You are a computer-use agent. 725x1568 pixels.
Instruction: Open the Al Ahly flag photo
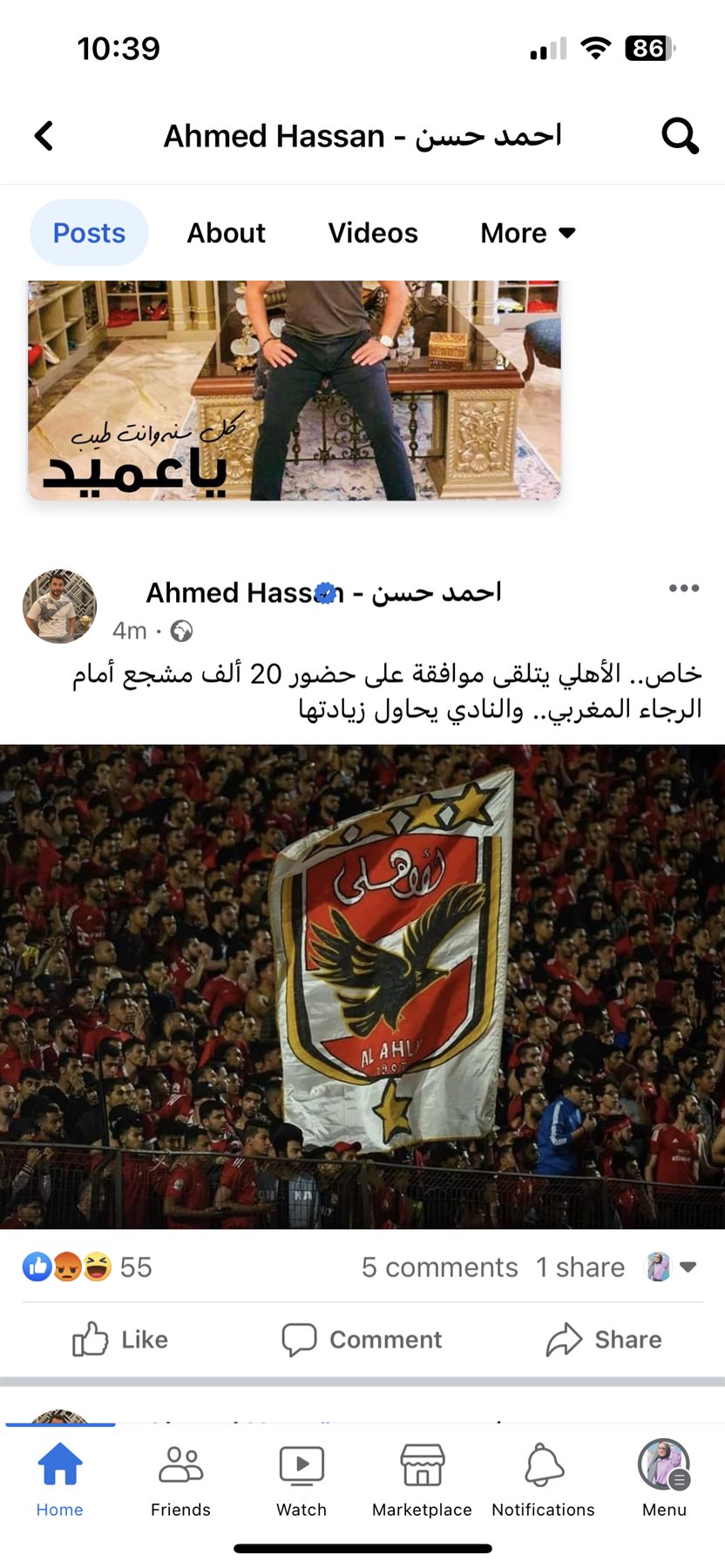(x=362, y=986)
